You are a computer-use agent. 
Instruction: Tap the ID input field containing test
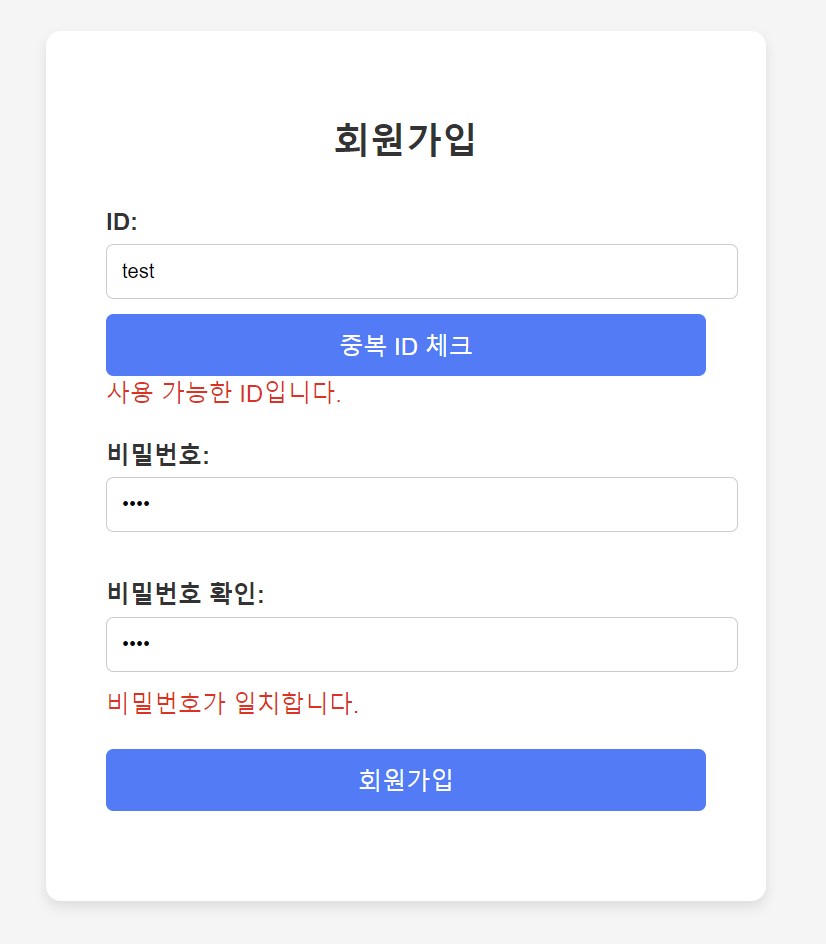pyautogui.click(x=421, y=271)
